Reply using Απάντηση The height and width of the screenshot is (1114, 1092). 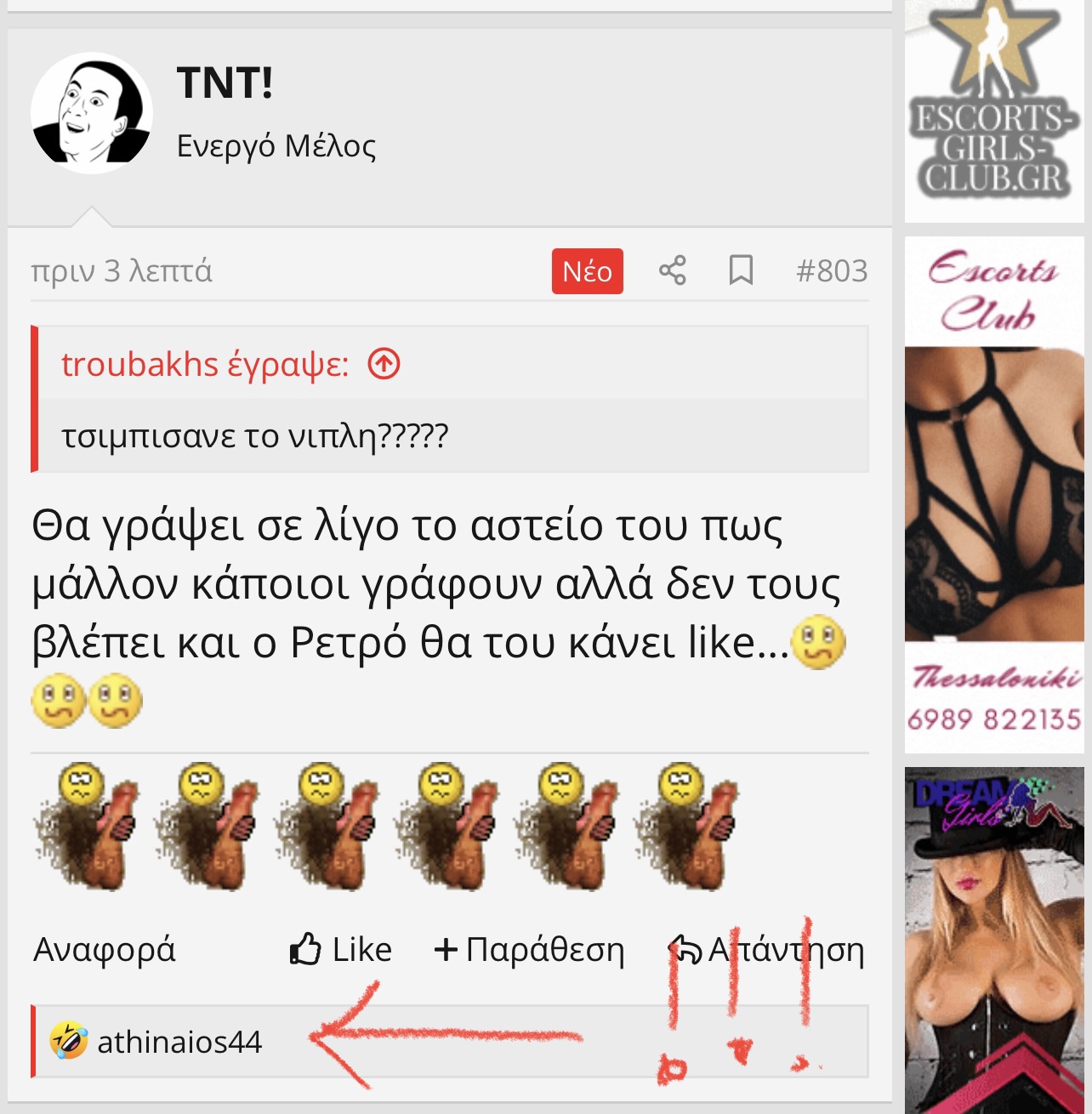pyautogui.click(x=767, y=950)
